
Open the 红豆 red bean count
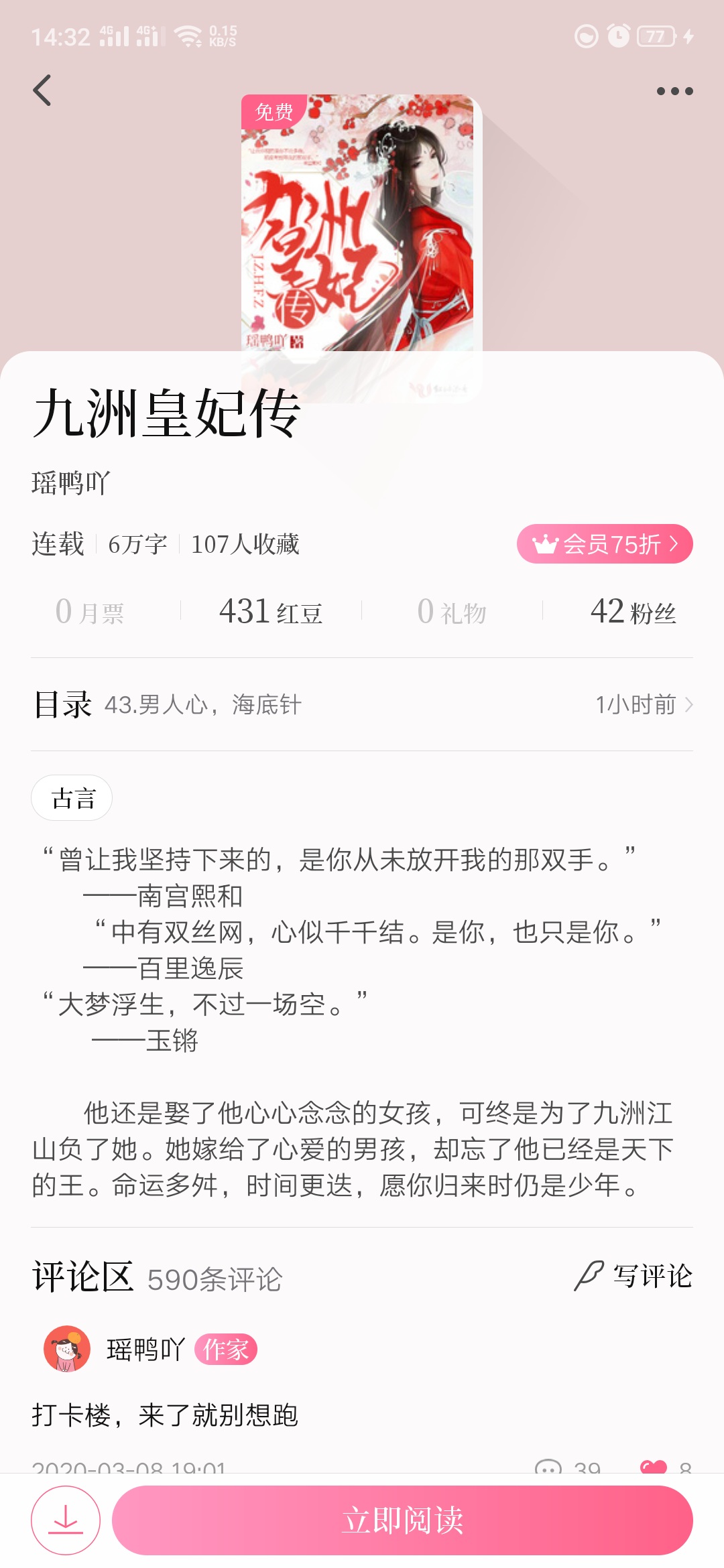point(271,612)
